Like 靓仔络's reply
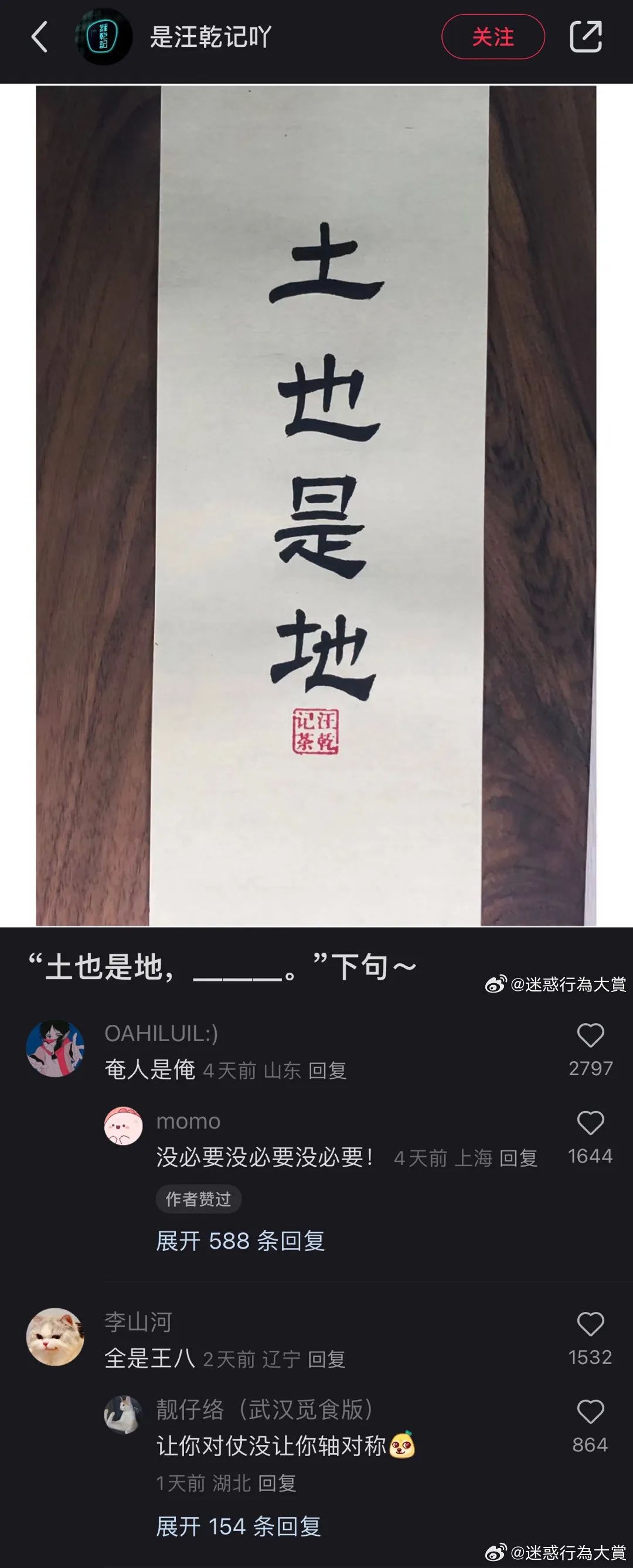The height and width of the screenshot is (1568, 633). (x=590, y=1412)
